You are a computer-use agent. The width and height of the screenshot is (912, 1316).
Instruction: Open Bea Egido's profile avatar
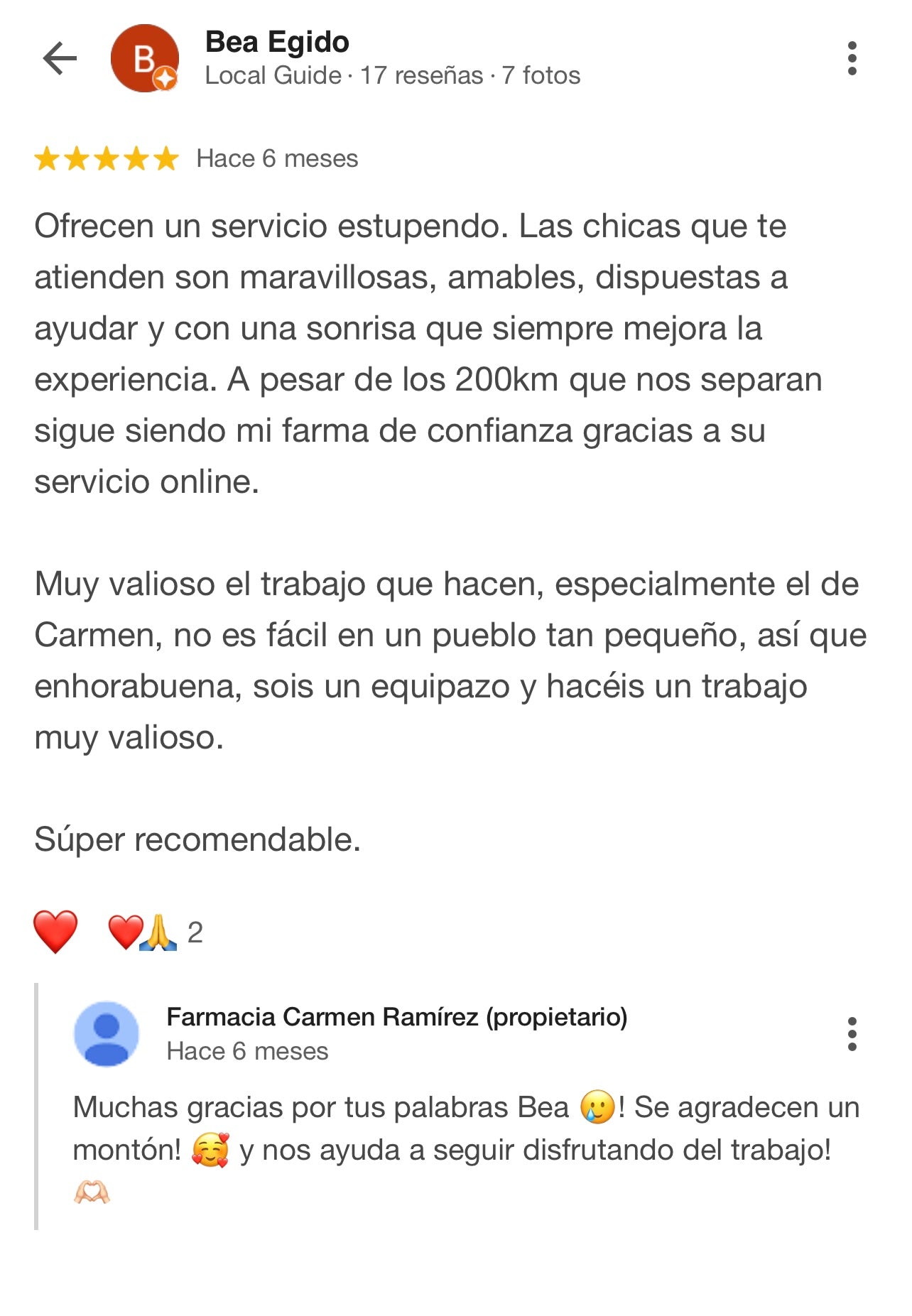(x=145, y=58)
